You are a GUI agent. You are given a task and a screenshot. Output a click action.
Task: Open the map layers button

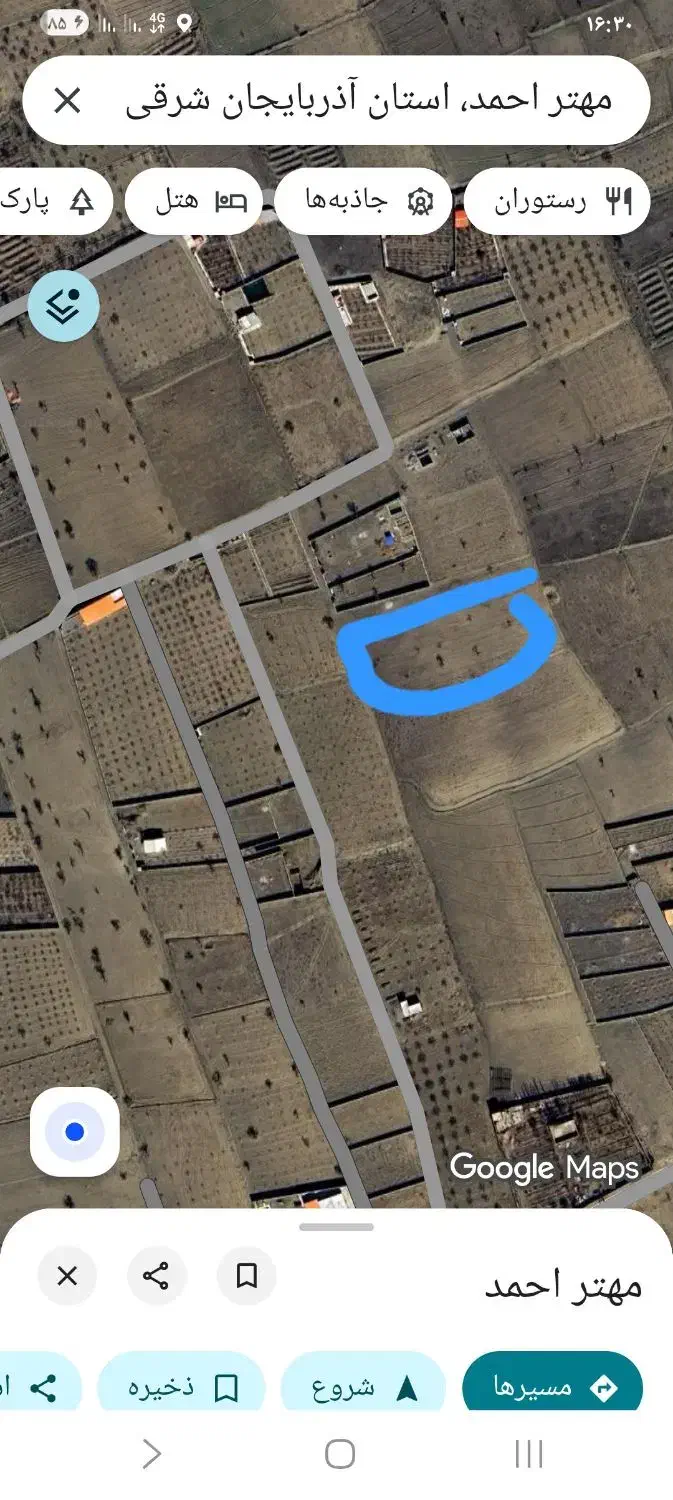point(63,306)
